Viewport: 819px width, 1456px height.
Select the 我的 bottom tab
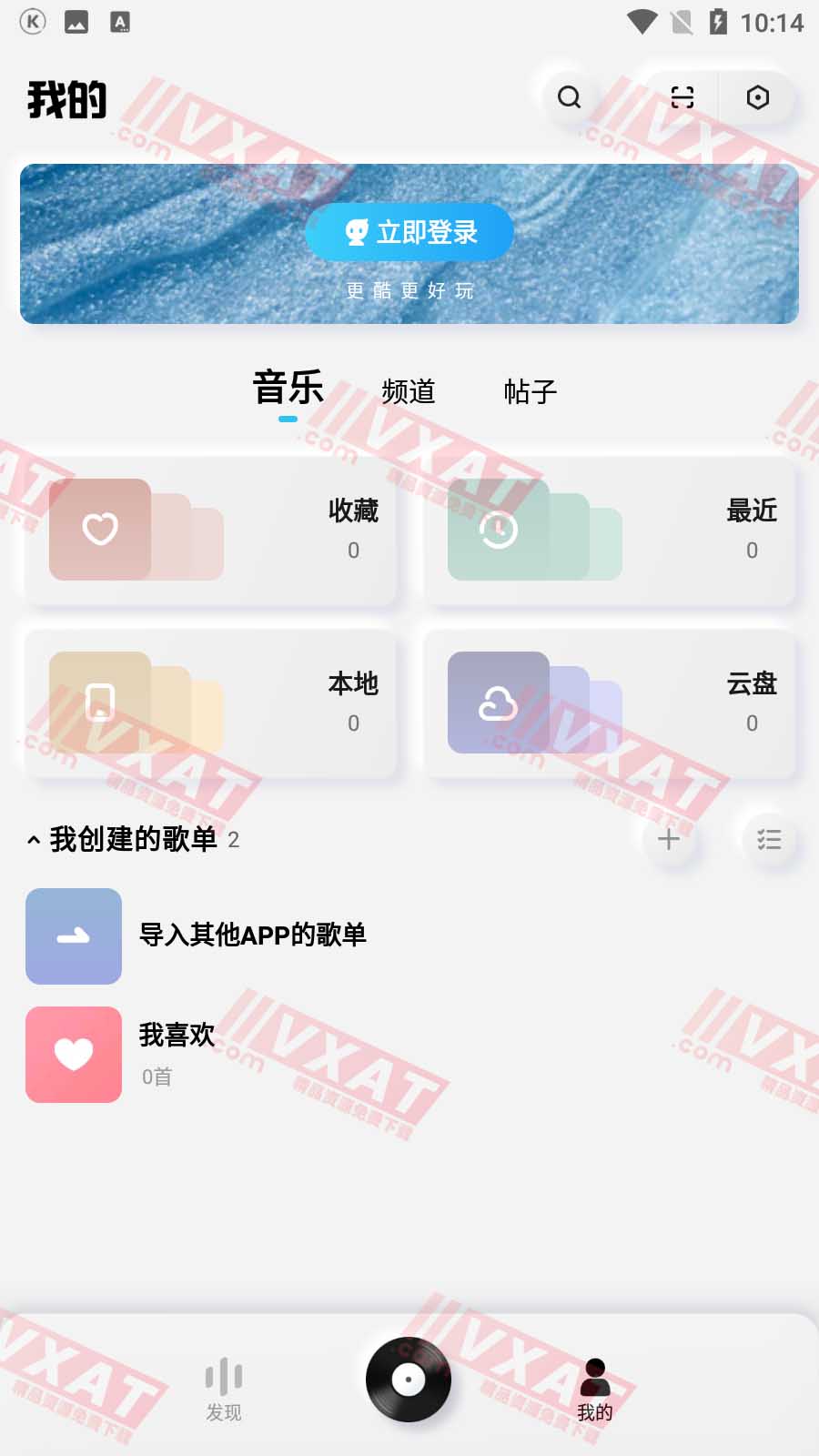tap(595, 1390)
